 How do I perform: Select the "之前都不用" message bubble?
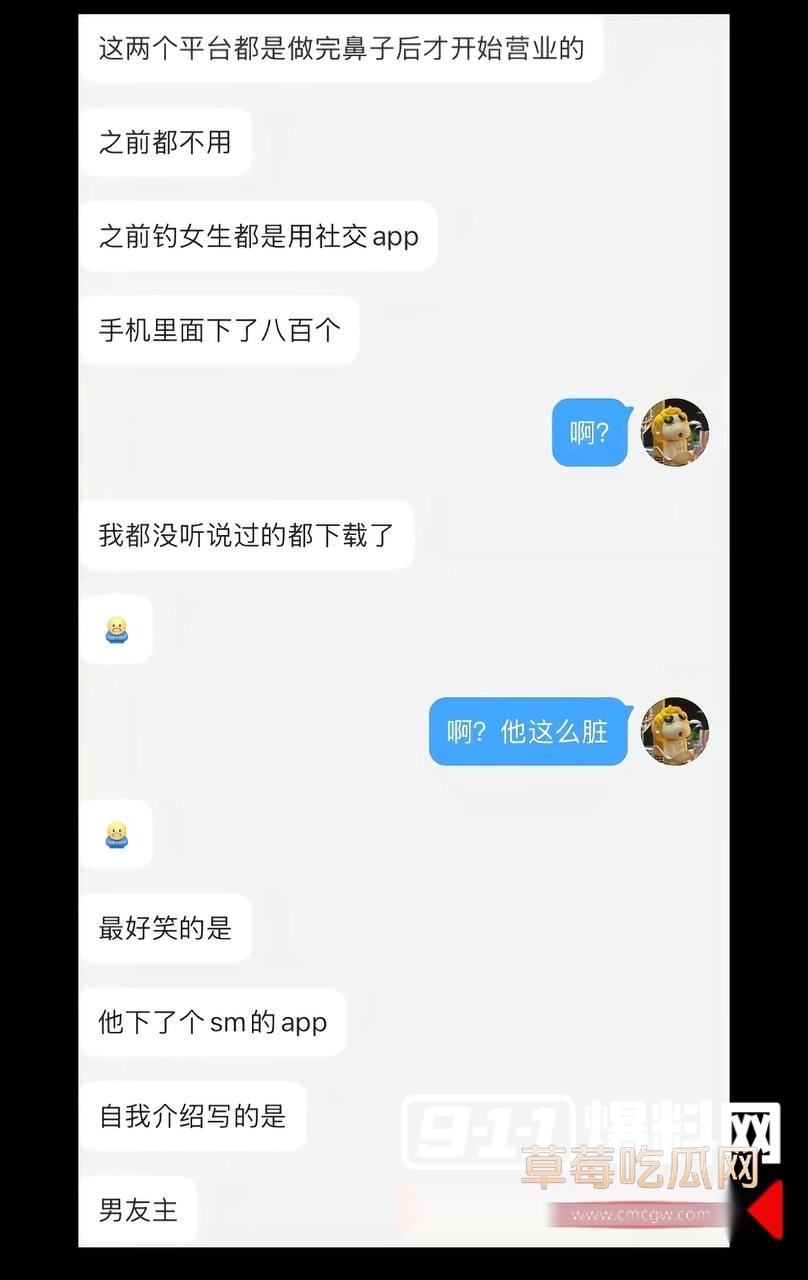166,142
